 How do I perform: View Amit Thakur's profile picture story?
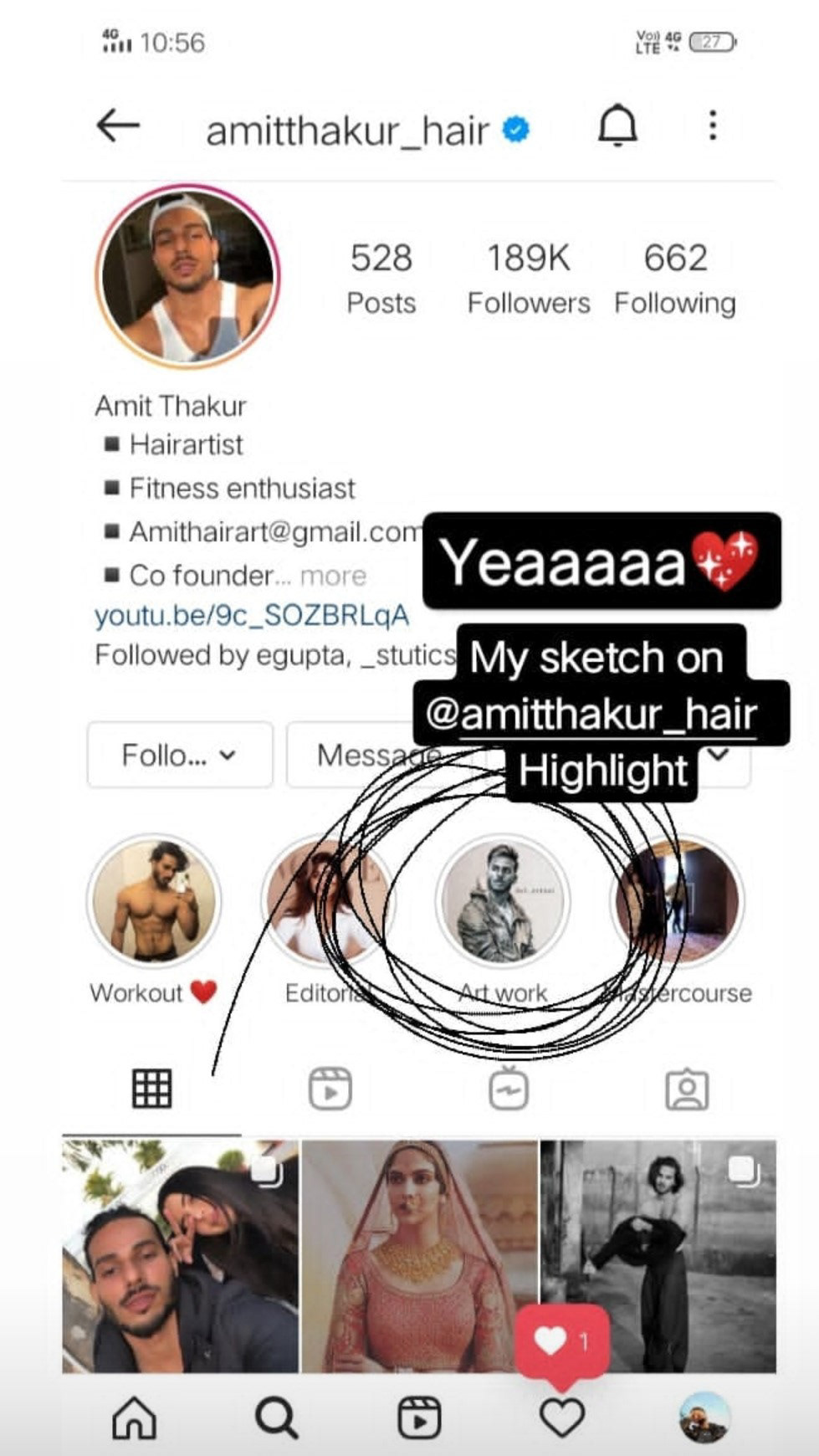[187, 277]
